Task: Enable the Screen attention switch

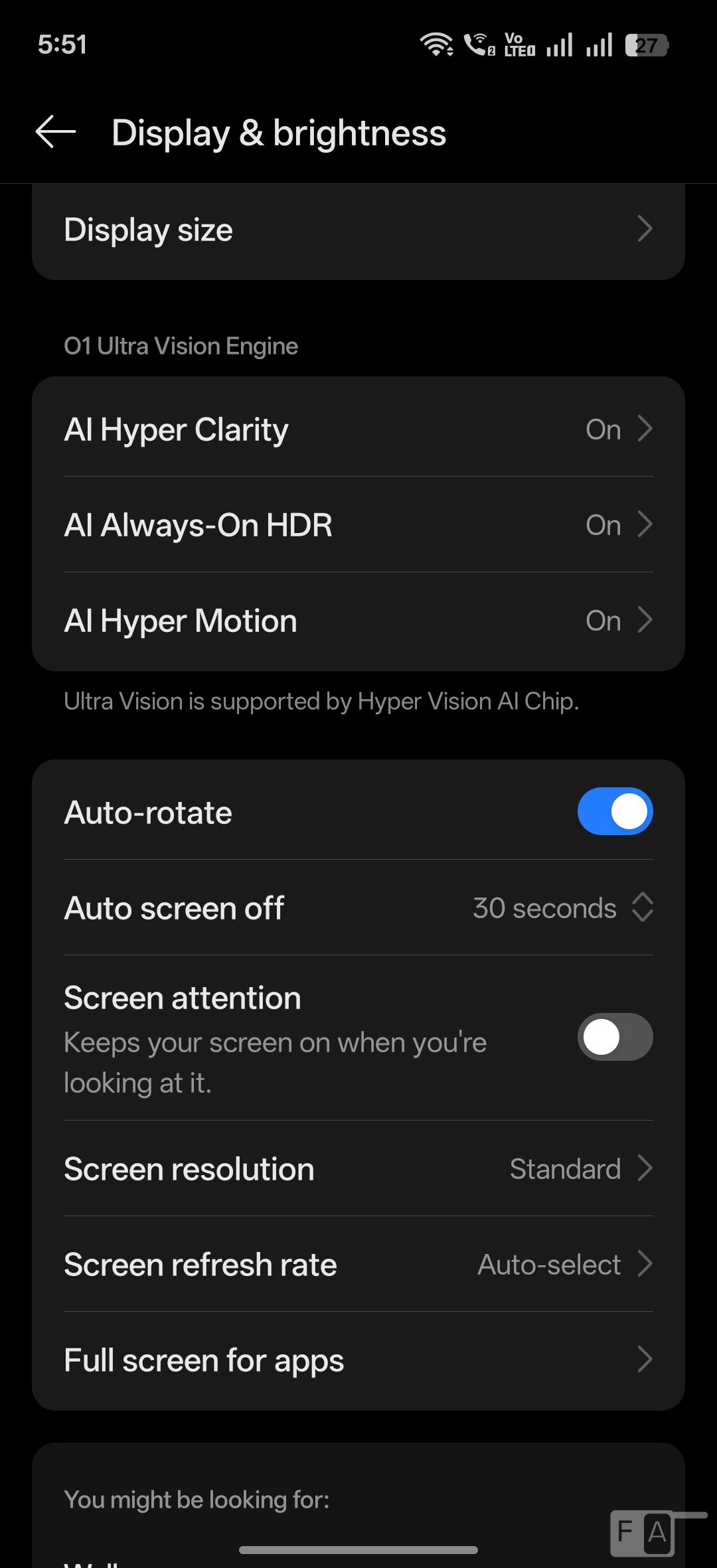Action: (615, 1037)
